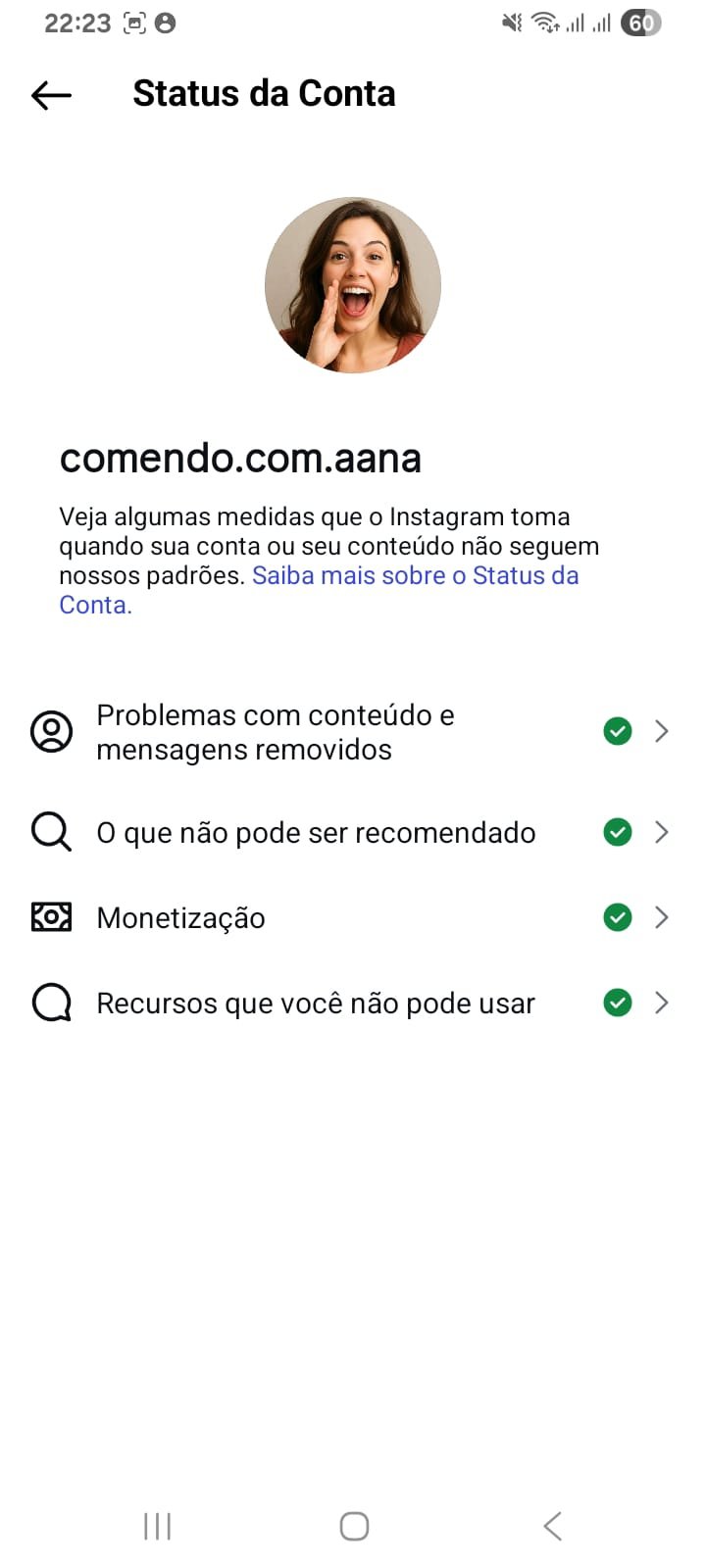Open 'O que não pode ser recomendado'
Viewport: 706px width, 1568px height.
coord(353,833)
